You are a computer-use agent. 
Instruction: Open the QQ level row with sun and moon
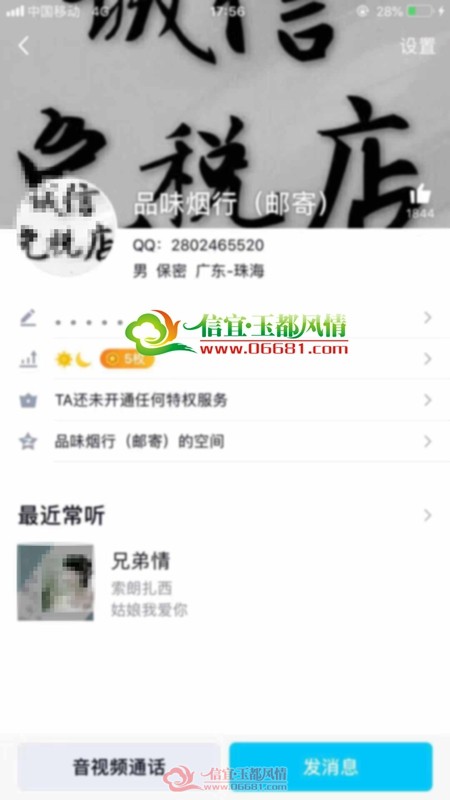point(225,360)
